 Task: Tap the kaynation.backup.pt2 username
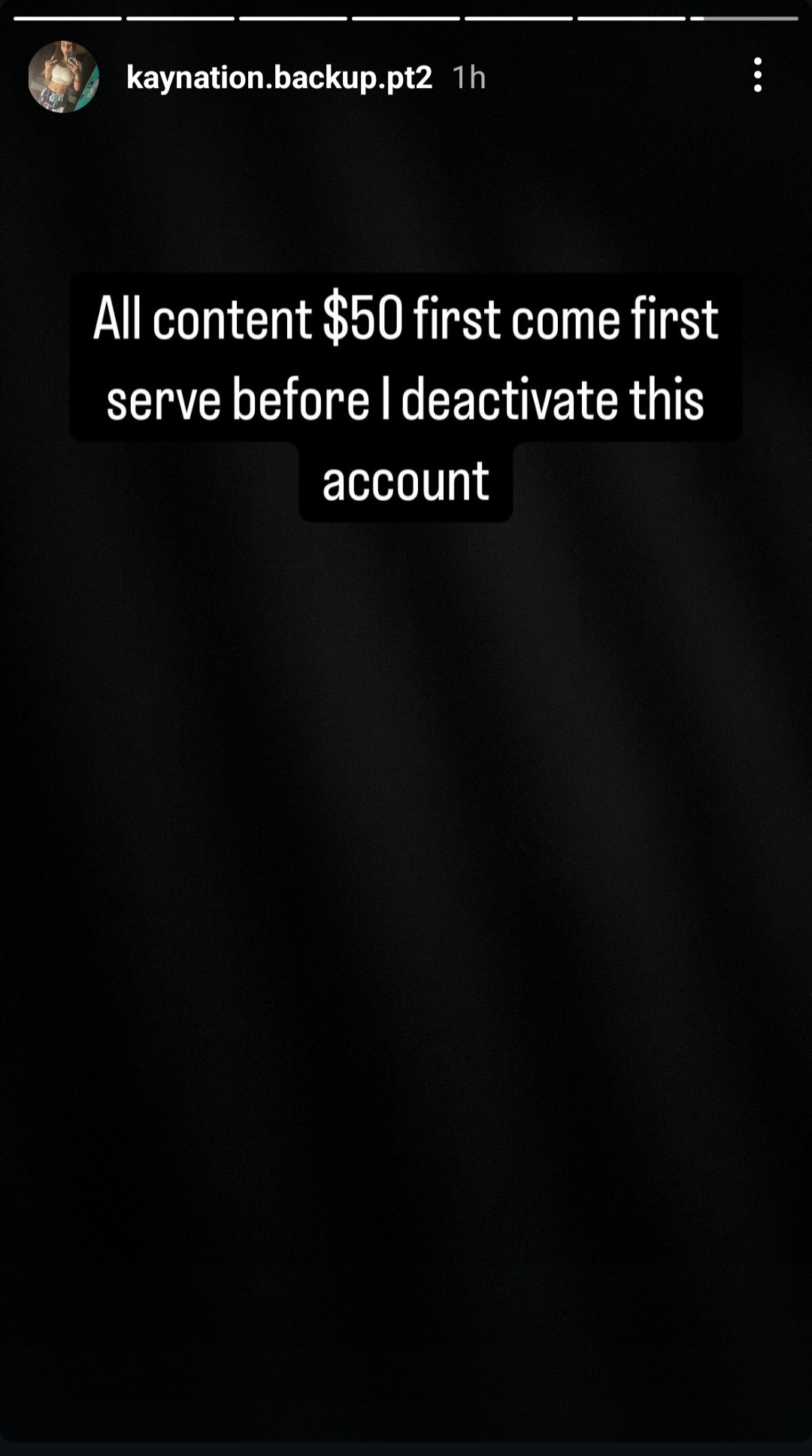279,78
